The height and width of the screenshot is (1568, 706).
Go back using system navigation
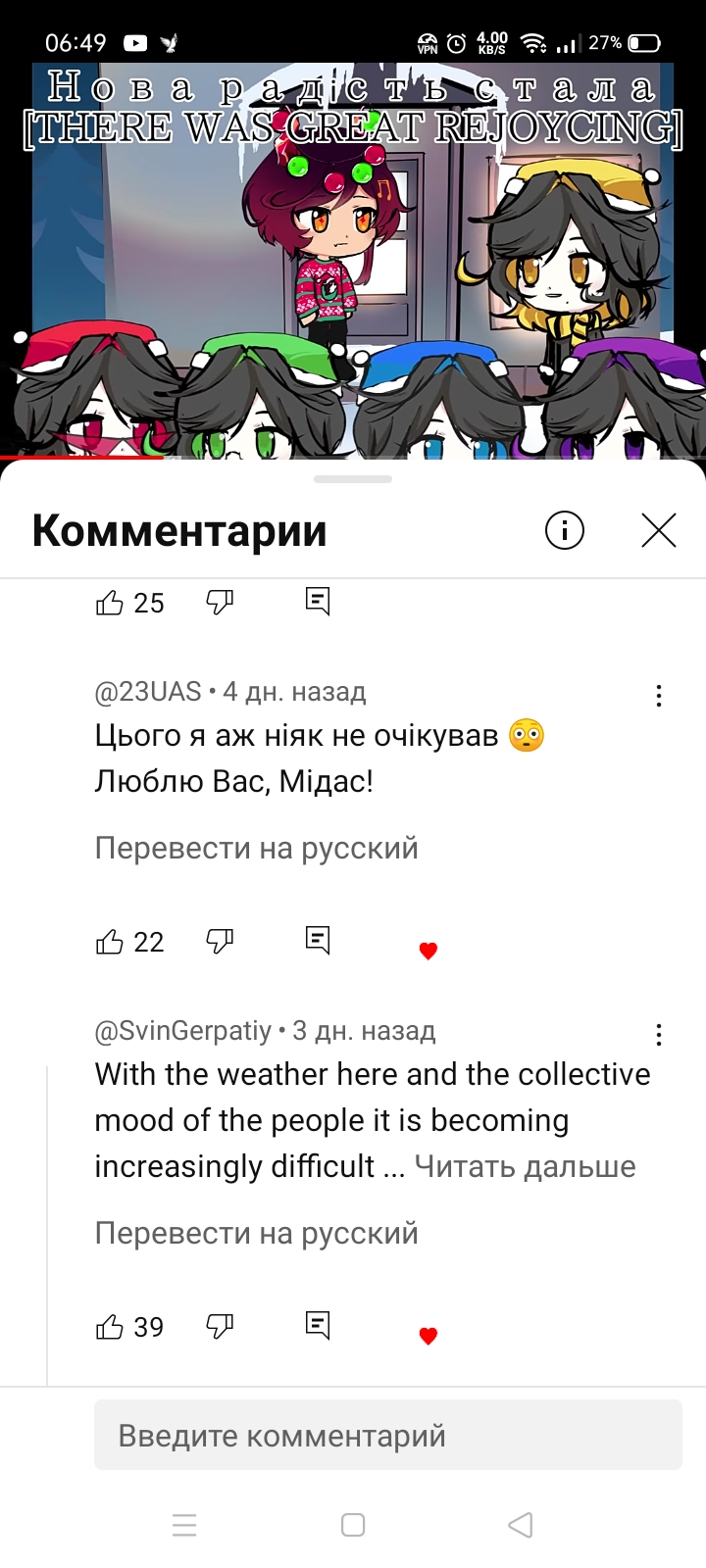[521, 1525]
